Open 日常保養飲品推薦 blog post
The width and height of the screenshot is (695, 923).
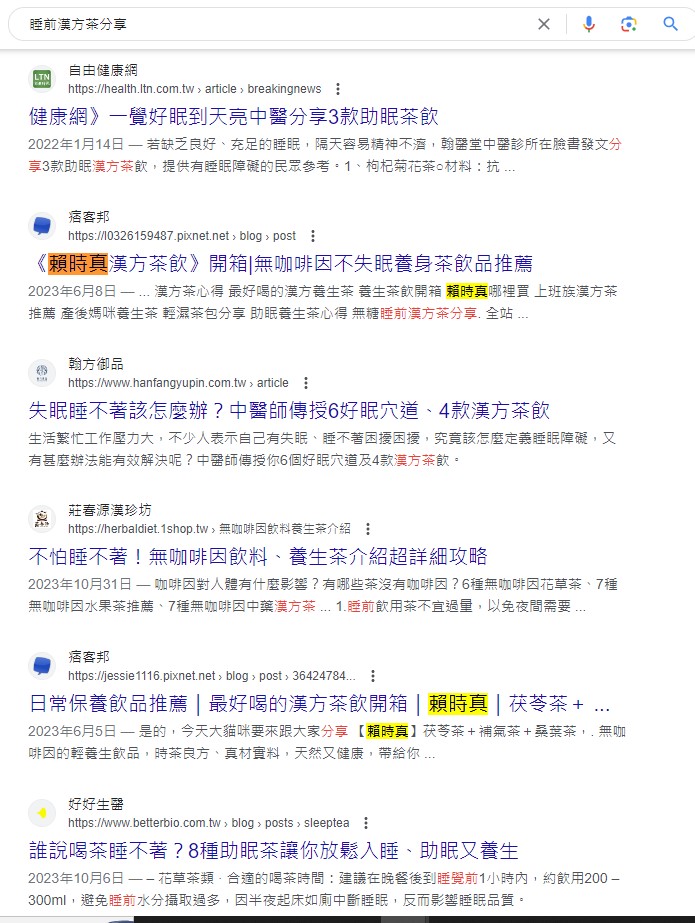(320, 703)
